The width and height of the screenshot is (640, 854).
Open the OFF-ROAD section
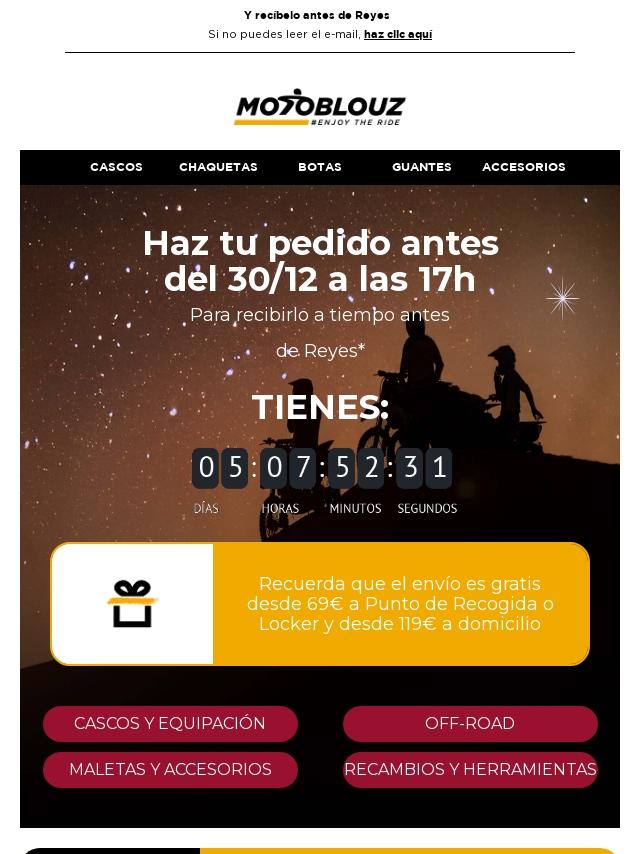click(x=470, y=724)
